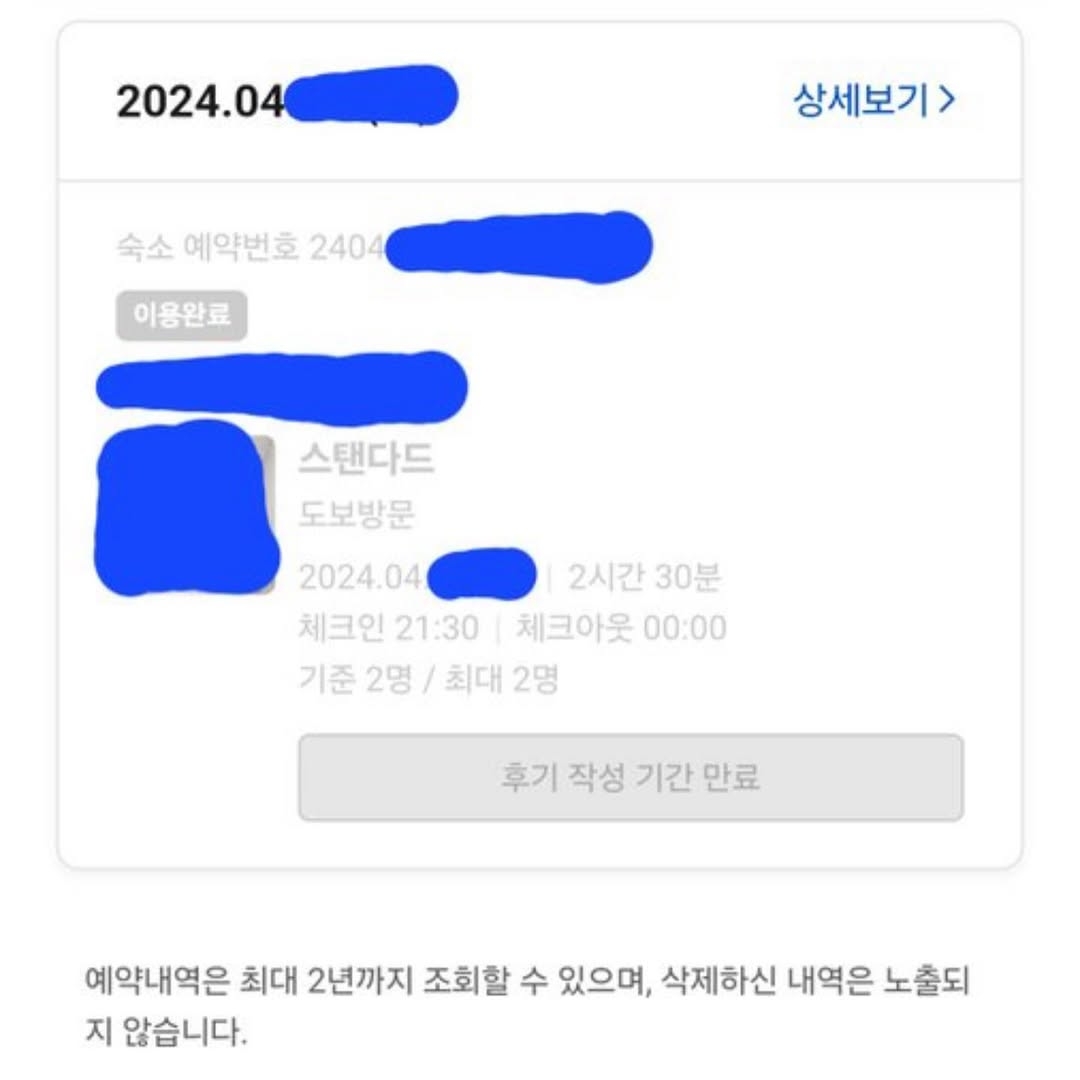
Task: Open the 스탠다드 room reservation card
Action: coord(366,460)
